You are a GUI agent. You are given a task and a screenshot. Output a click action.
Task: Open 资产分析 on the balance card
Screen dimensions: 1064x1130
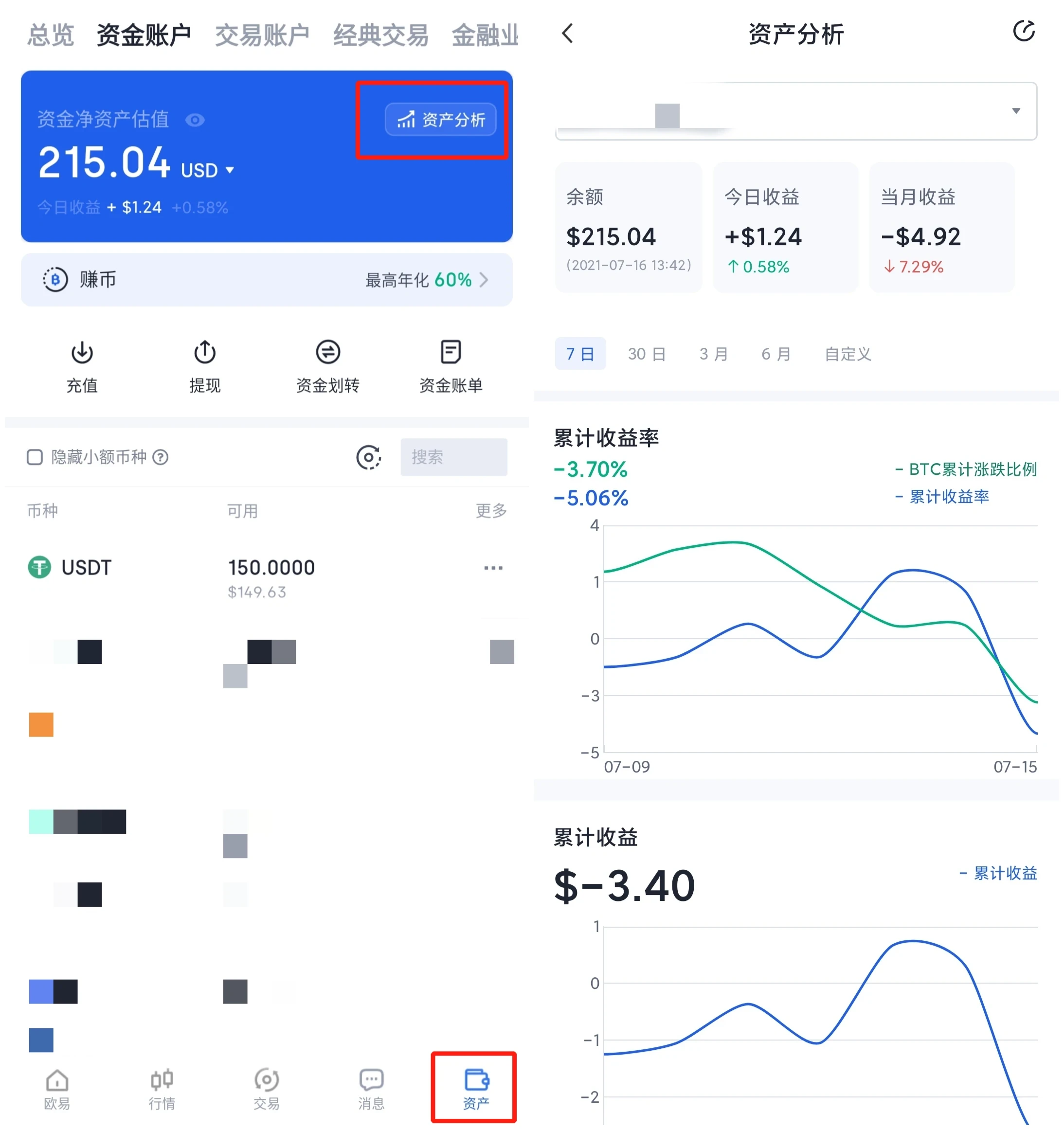[x=440, y=119]
